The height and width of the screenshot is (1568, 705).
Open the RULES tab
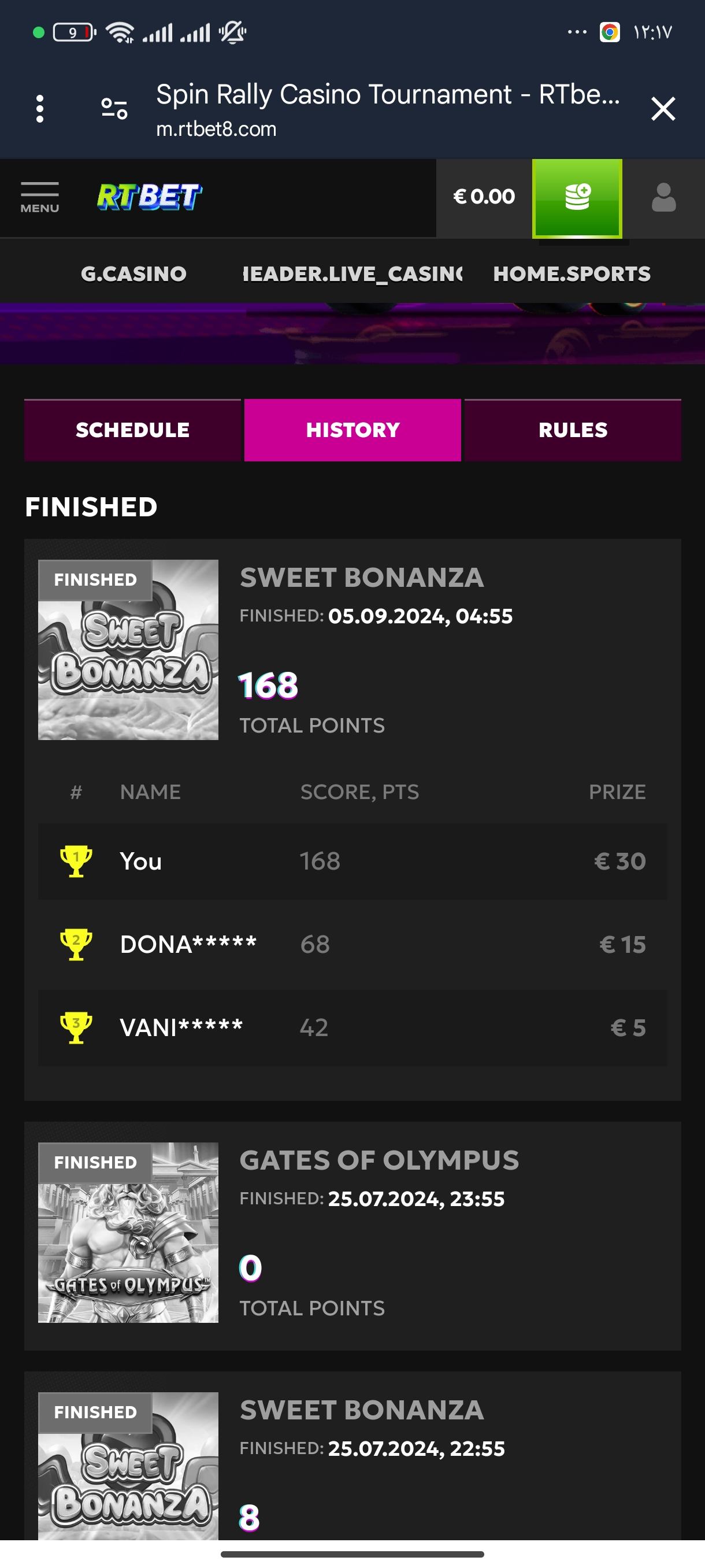[x=573, y=430]
